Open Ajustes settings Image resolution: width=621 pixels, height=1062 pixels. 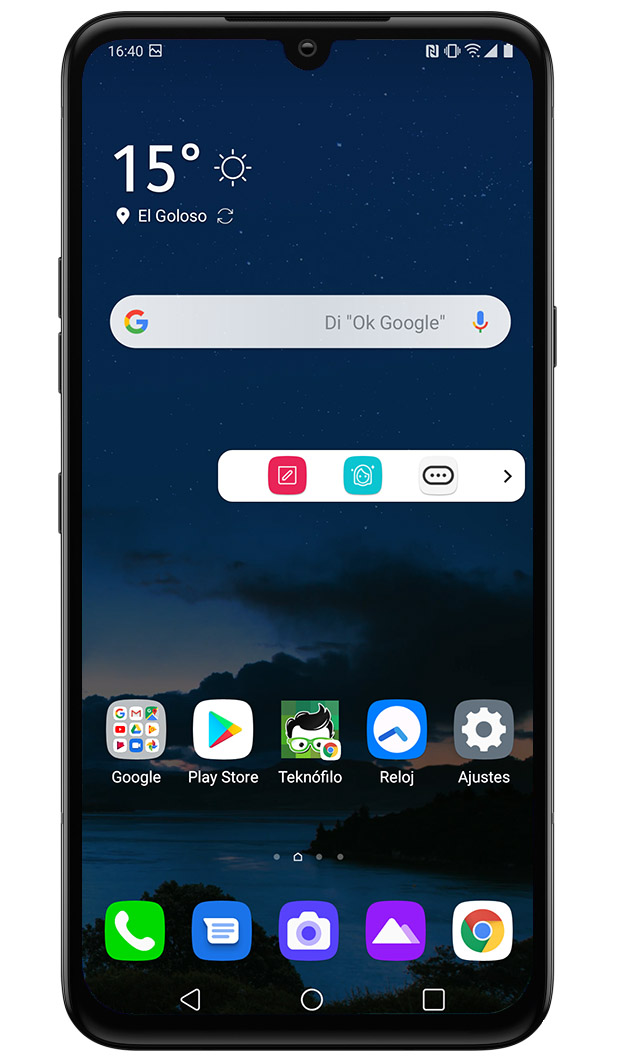pos(484,742)
